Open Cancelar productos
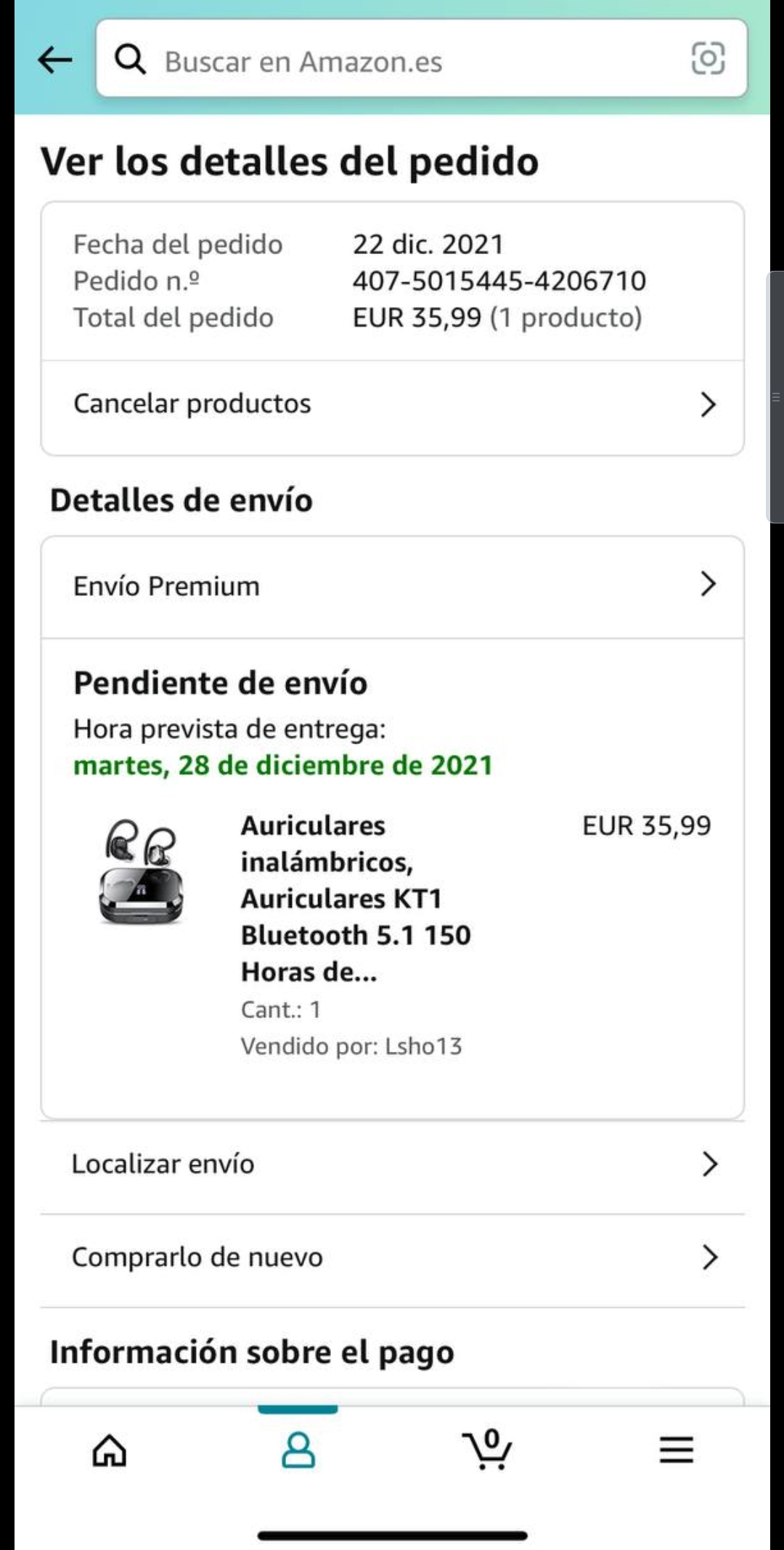This screenshot has height=1550, width=784. 392,404
